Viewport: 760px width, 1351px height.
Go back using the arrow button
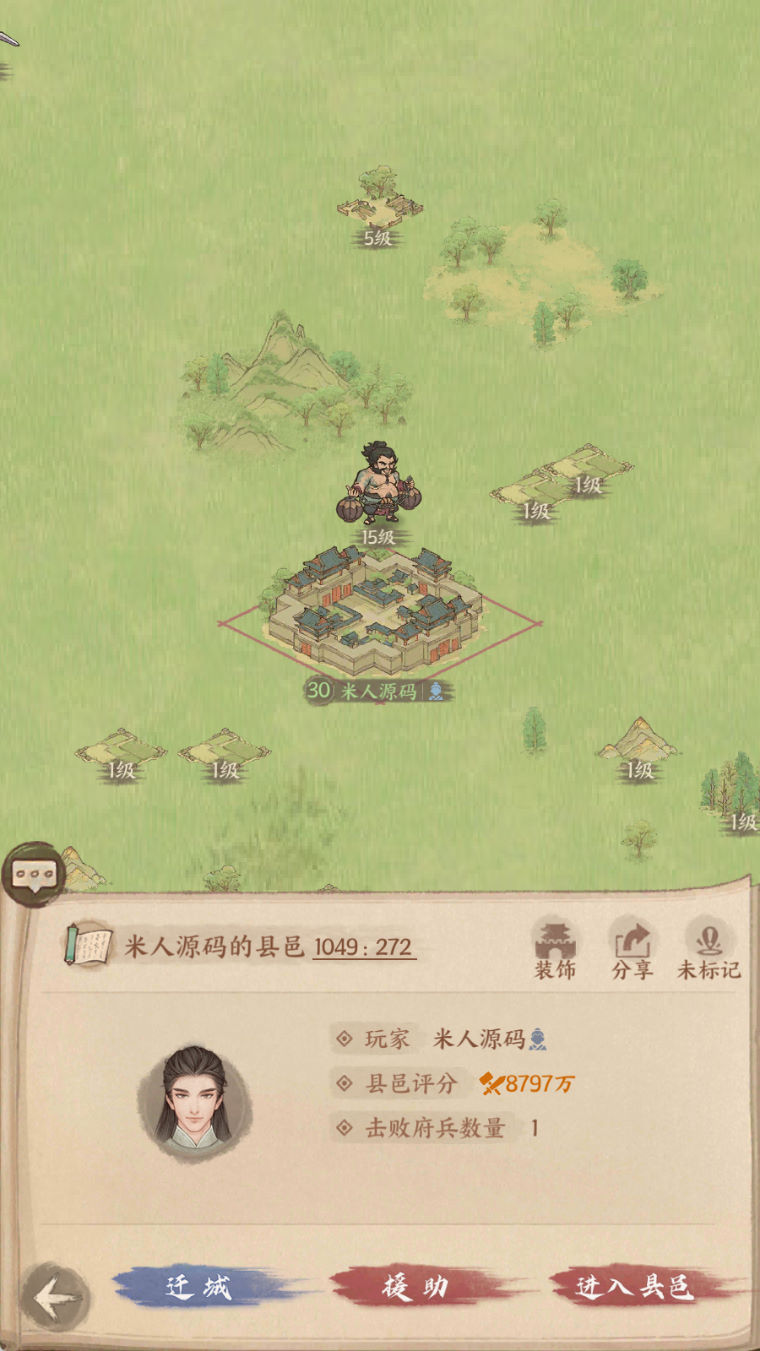55,1299
